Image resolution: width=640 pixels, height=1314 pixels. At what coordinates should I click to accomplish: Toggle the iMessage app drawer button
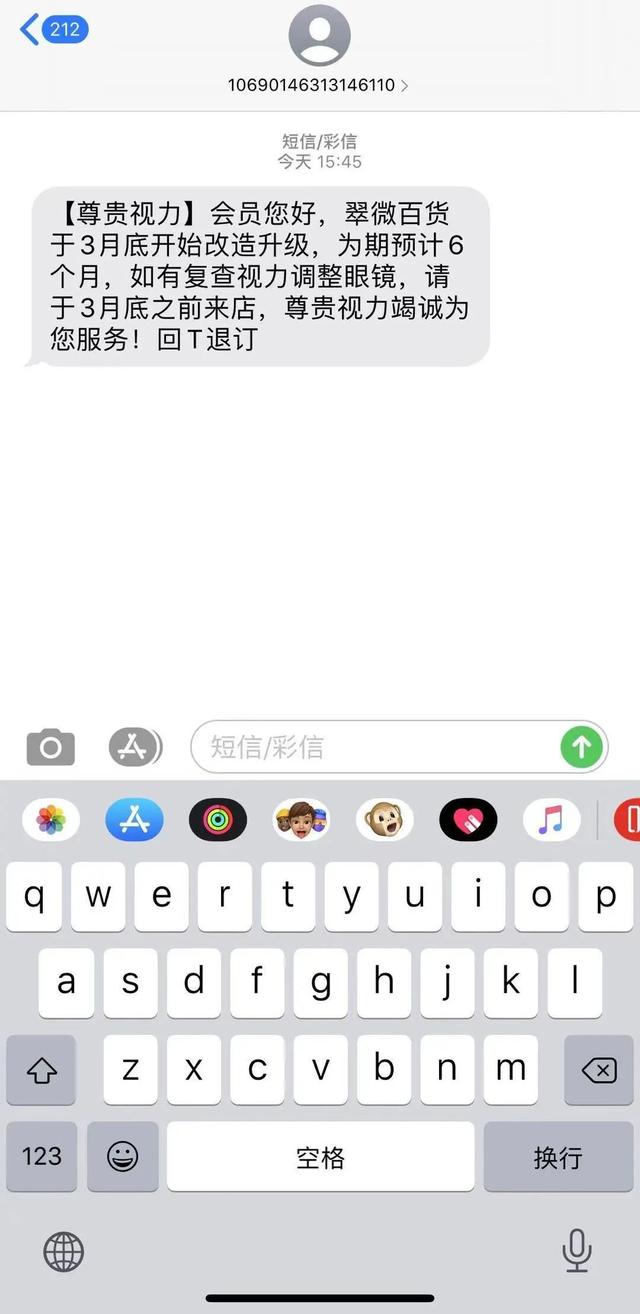click(134, 747)
